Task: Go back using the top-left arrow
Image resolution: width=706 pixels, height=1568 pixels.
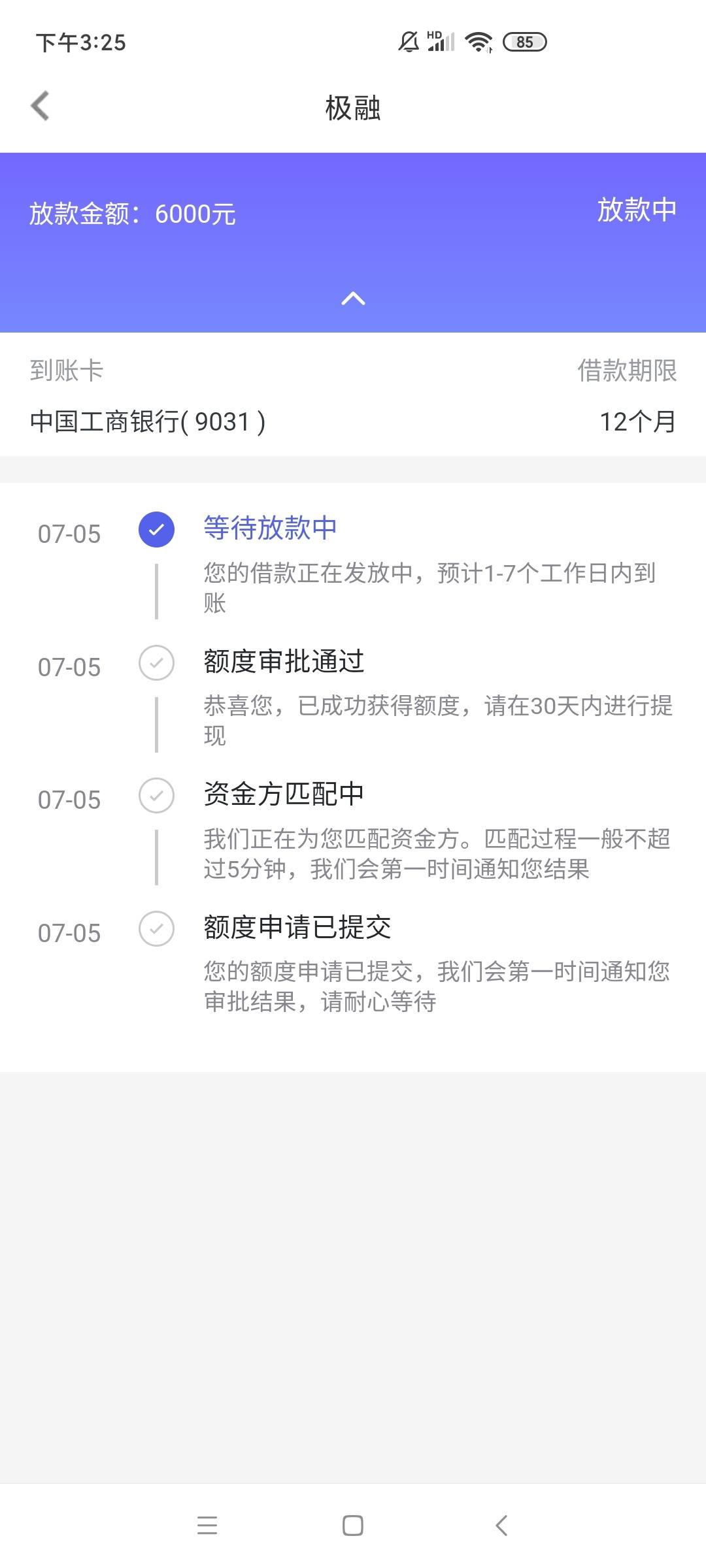Action: coord(41,106)
